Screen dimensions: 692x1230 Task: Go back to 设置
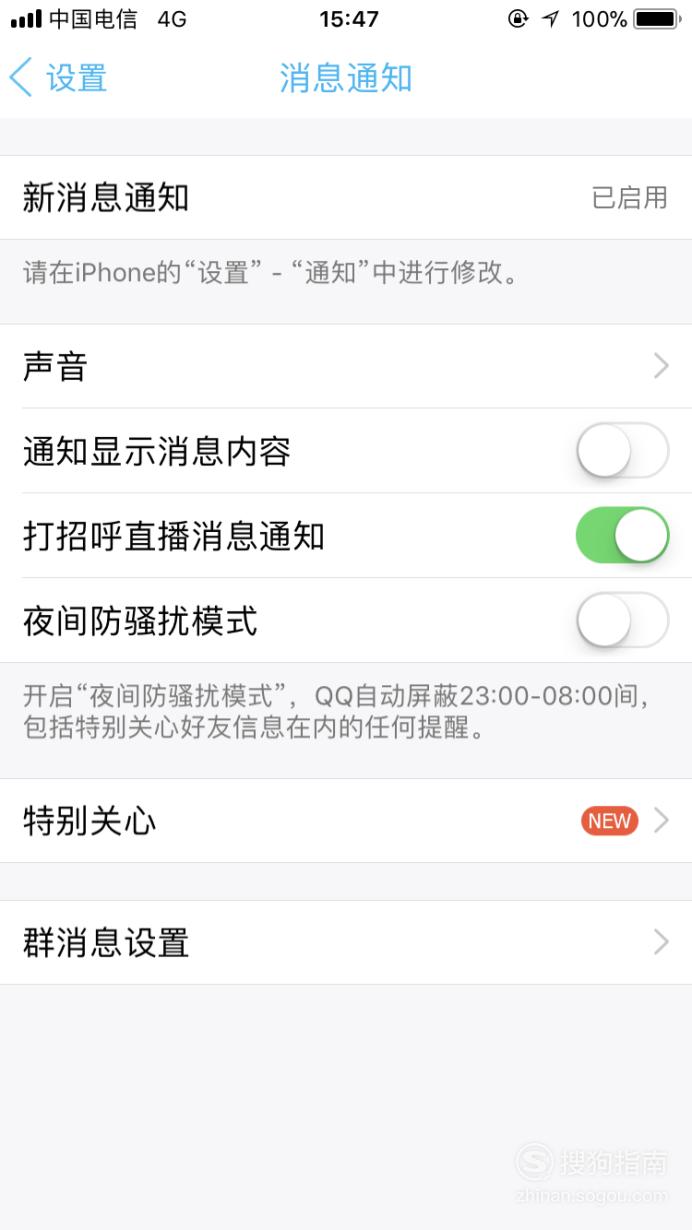(58, 78)
